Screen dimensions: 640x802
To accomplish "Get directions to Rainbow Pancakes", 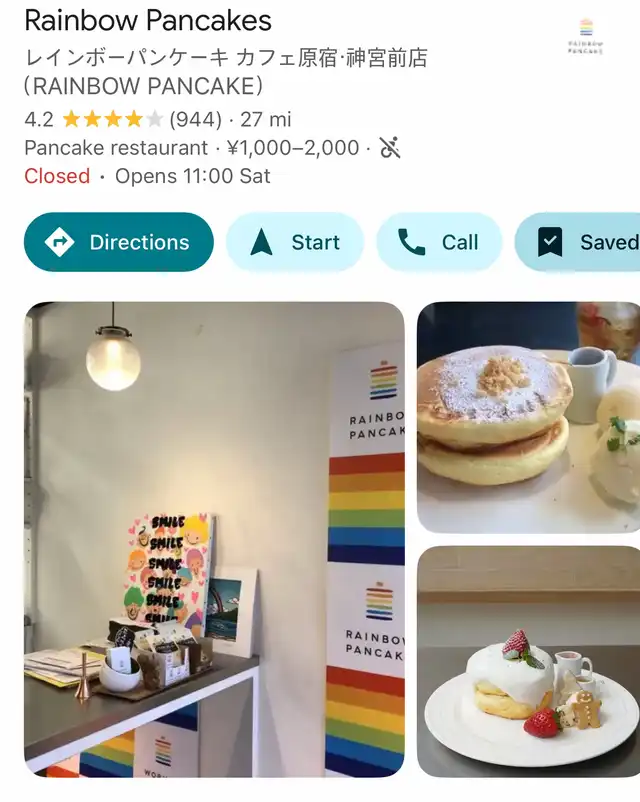I will click(119, 242).
